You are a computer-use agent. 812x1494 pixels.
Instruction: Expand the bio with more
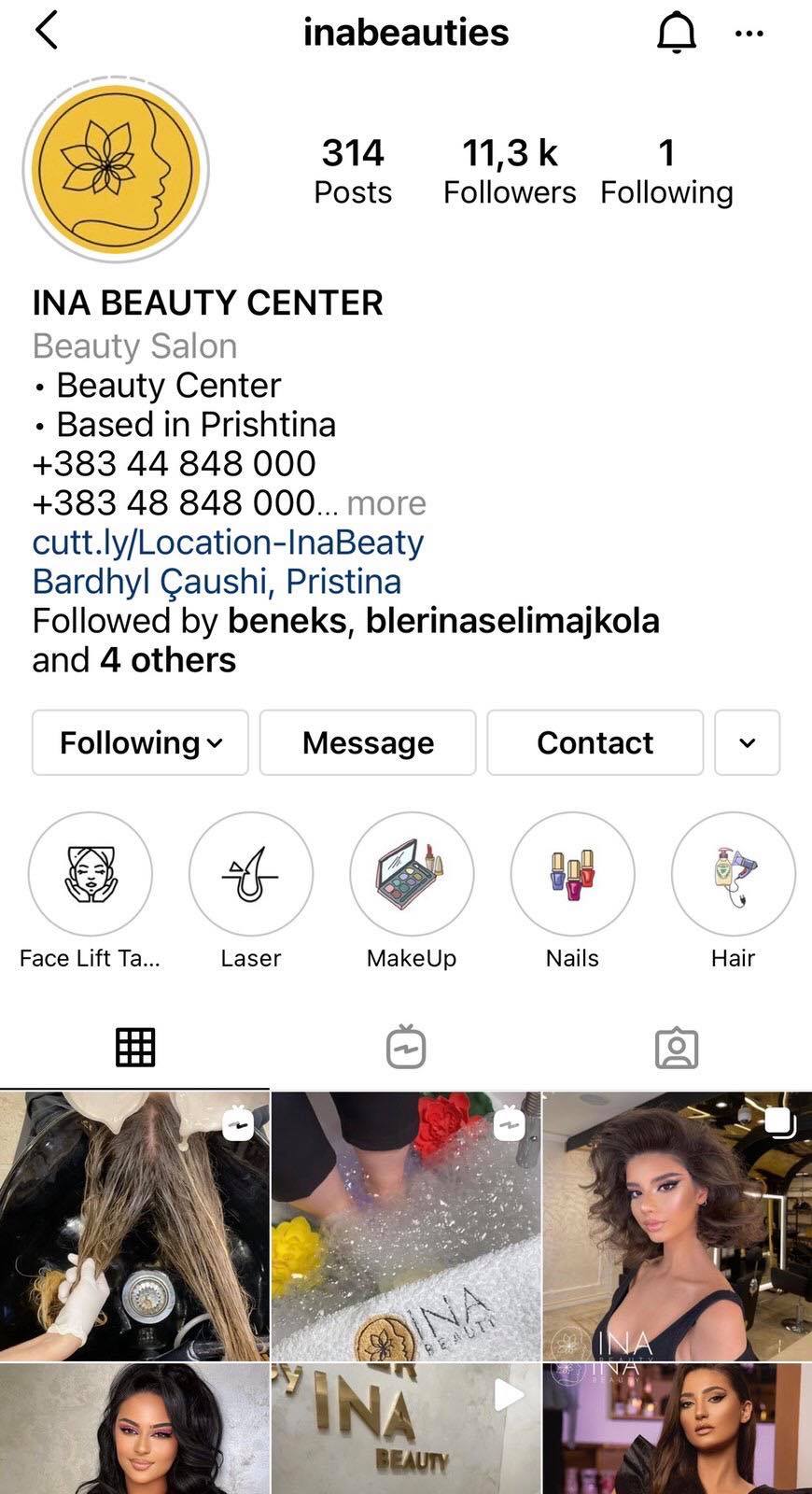(385, 503)
